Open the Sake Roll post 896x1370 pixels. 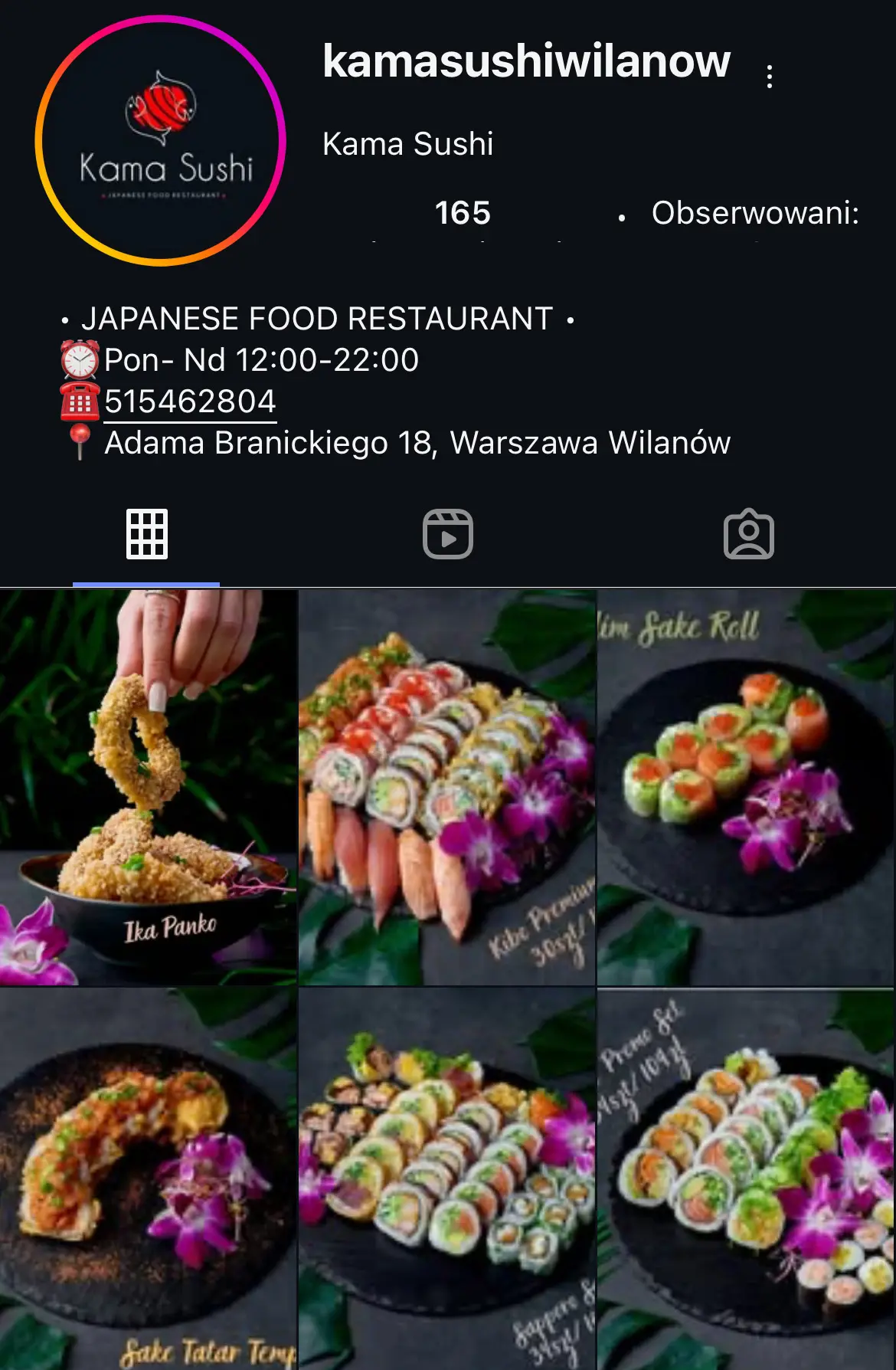click(x=746, y=787)
